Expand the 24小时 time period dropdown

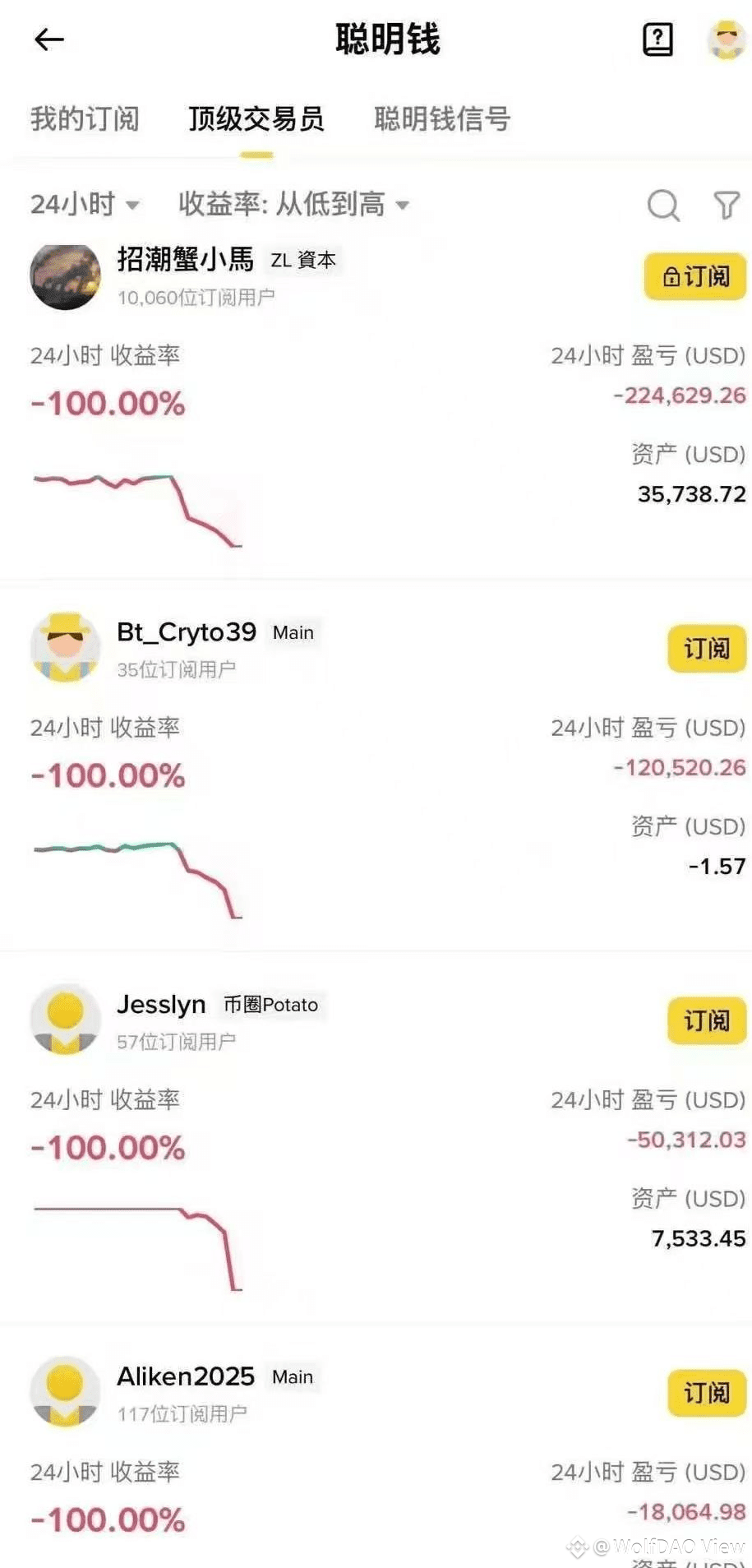(85, 204)
